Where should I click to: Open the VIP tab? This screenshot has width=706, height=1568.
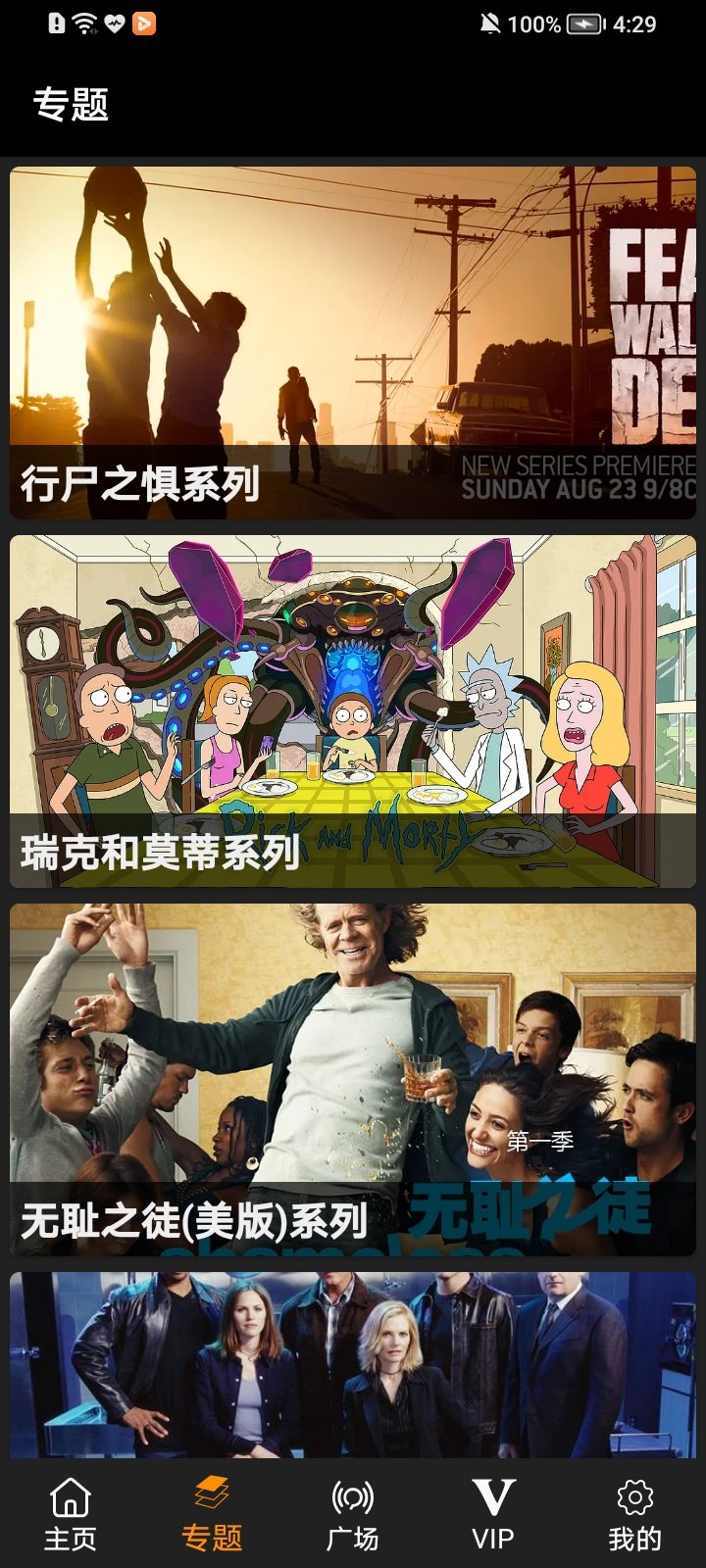493,1515
